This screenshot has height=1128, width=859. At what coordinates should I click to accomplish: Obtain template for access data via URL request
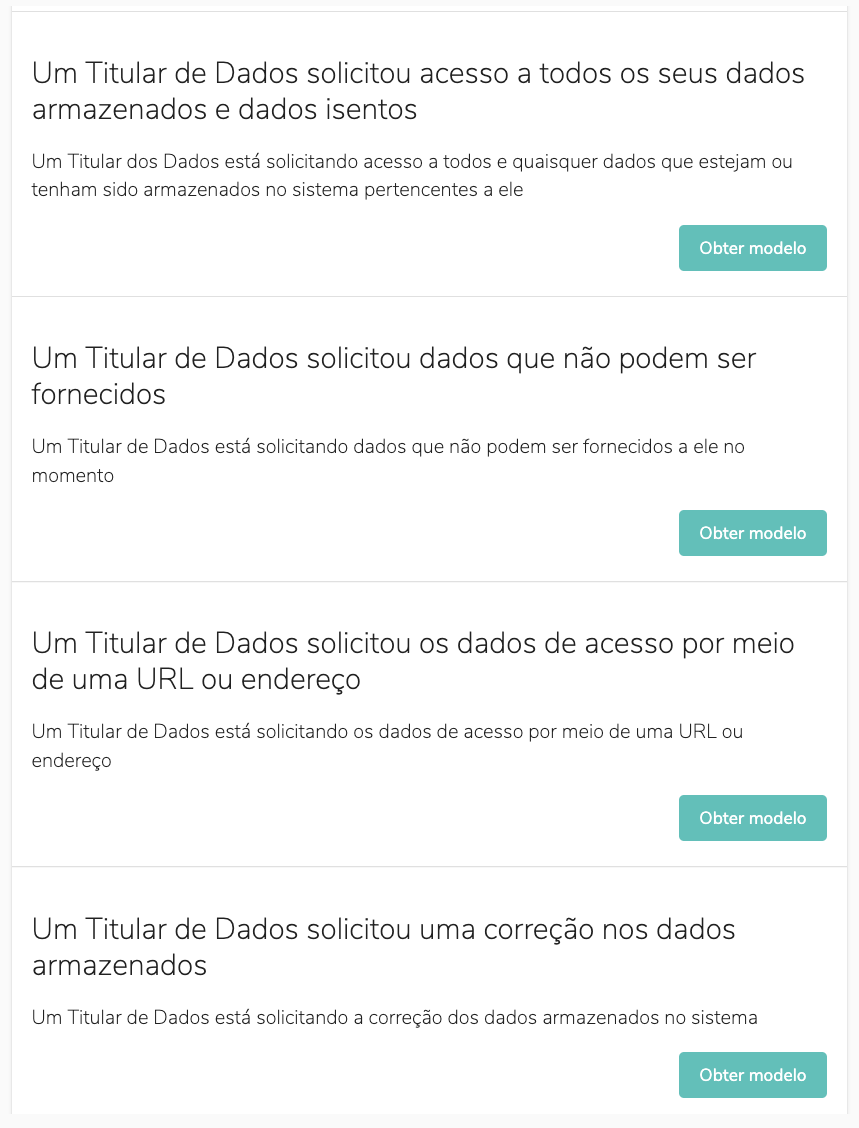(752, 818)
